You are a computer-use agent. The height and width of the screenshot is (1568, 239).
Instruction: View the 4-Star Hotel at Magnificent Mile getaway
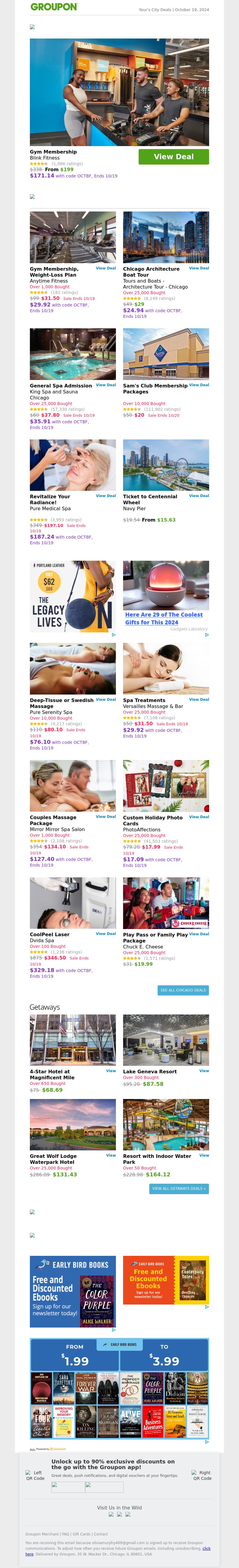pyautogui.click(x=111, y=1071)
